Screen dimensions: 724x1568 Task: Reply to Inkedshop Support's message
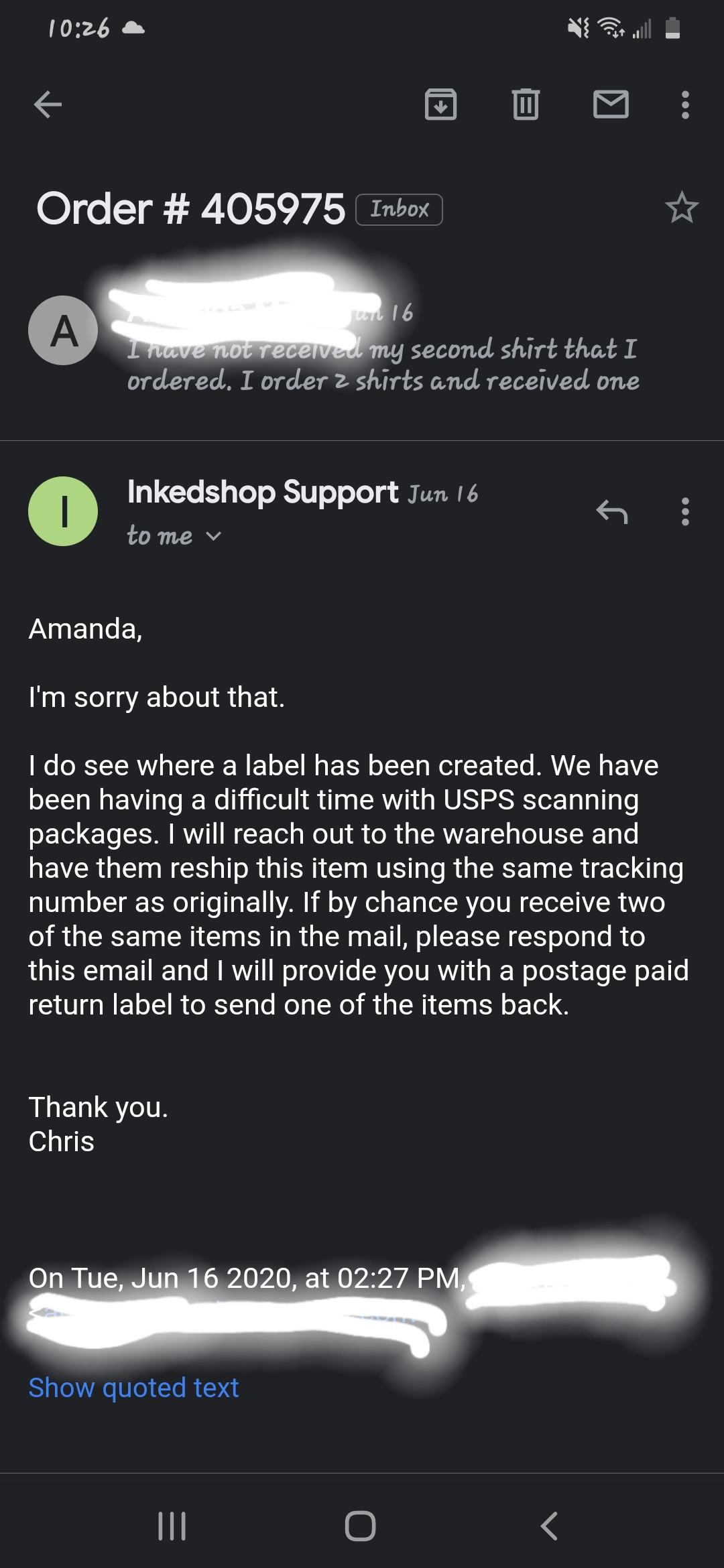click(611, 512)
